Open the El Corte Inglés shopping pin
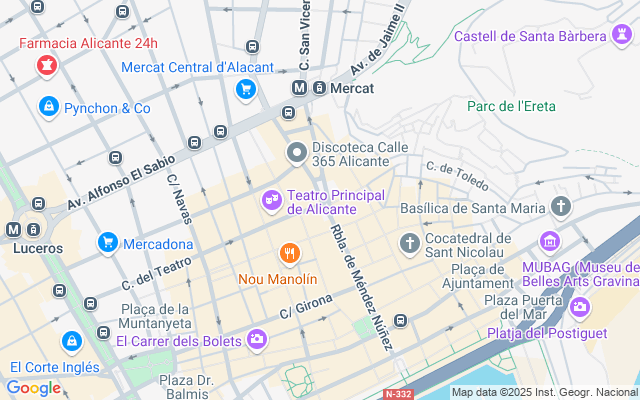This screenshot has width=640, height=400. click(71, 342)
